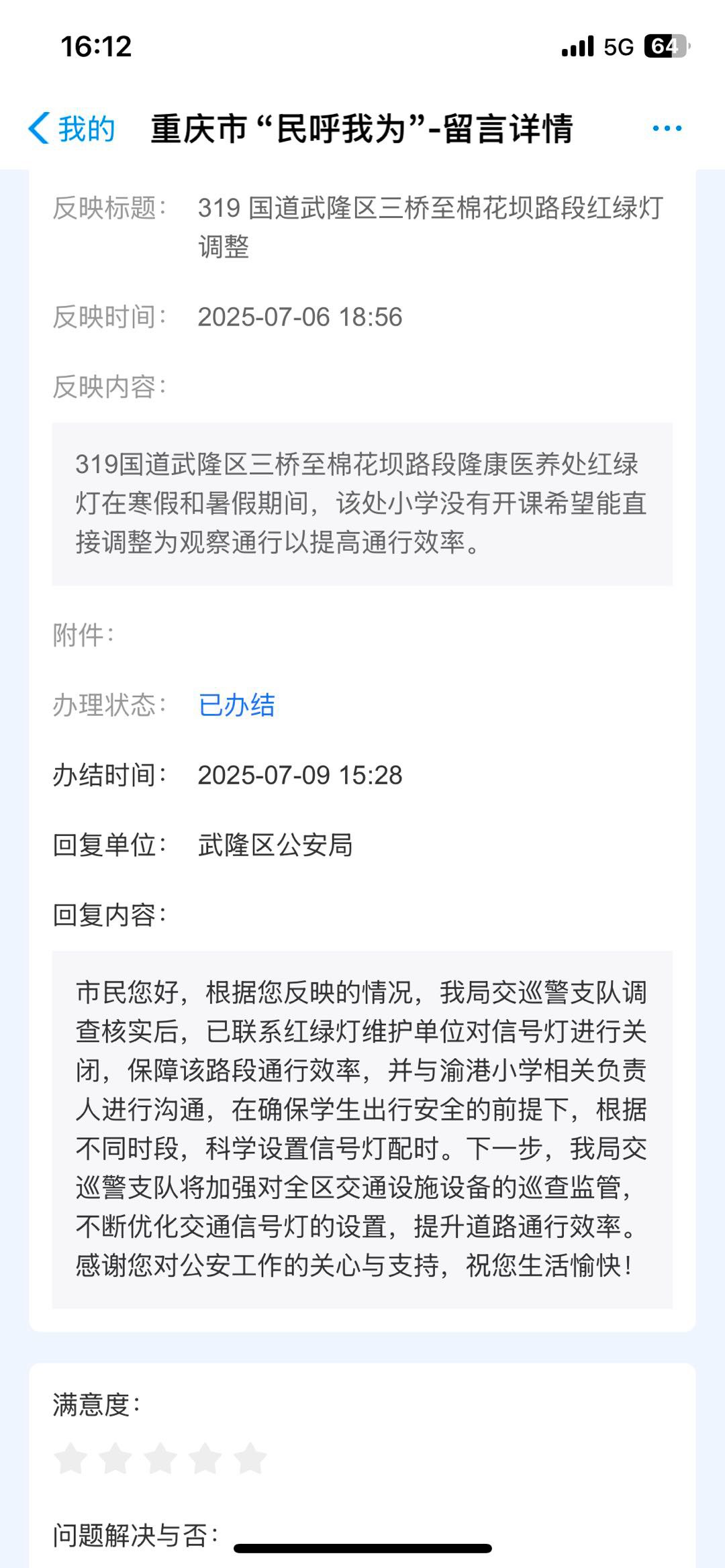The width and height of the screenshot is (725, 1568).
Task: Choose the fourth satisfaction star
Action: (x=205, y=1458)
